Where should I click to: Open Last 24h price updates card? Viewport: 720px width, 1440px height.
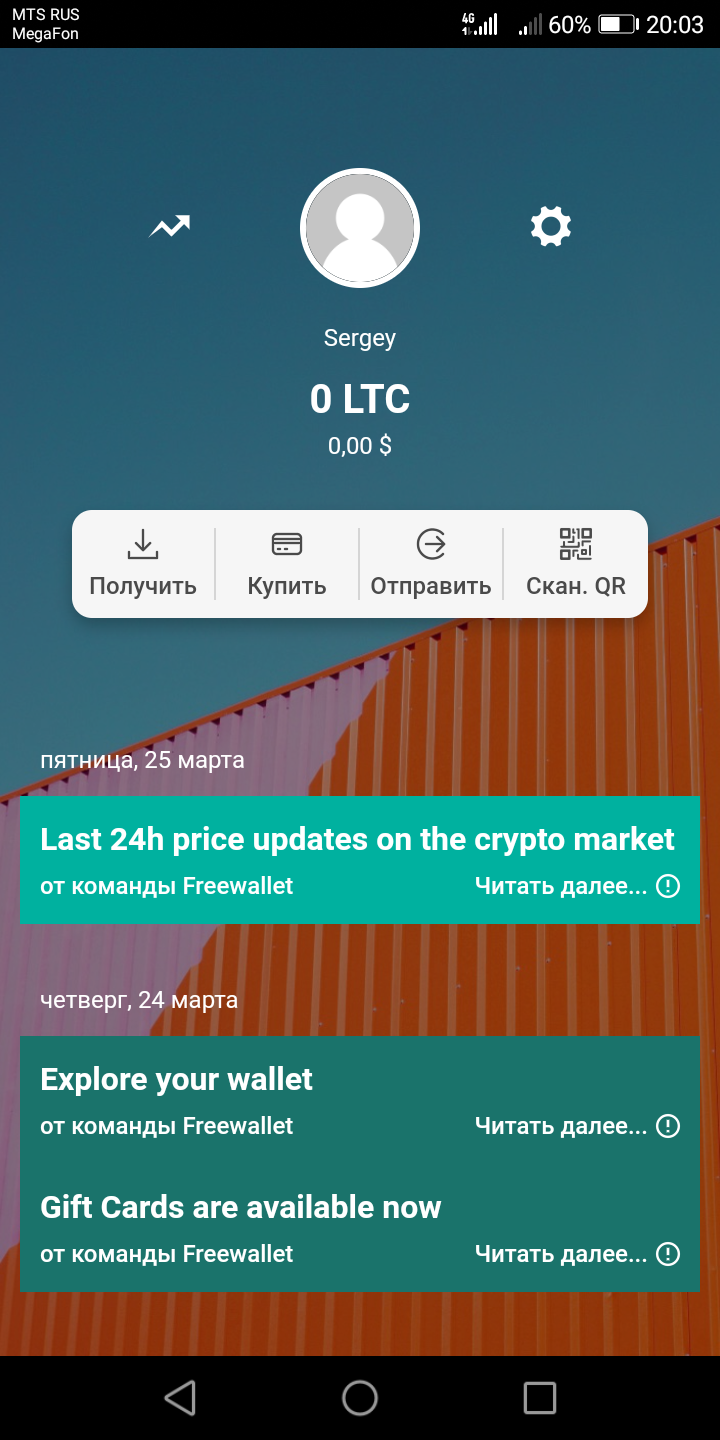(359, 859)
